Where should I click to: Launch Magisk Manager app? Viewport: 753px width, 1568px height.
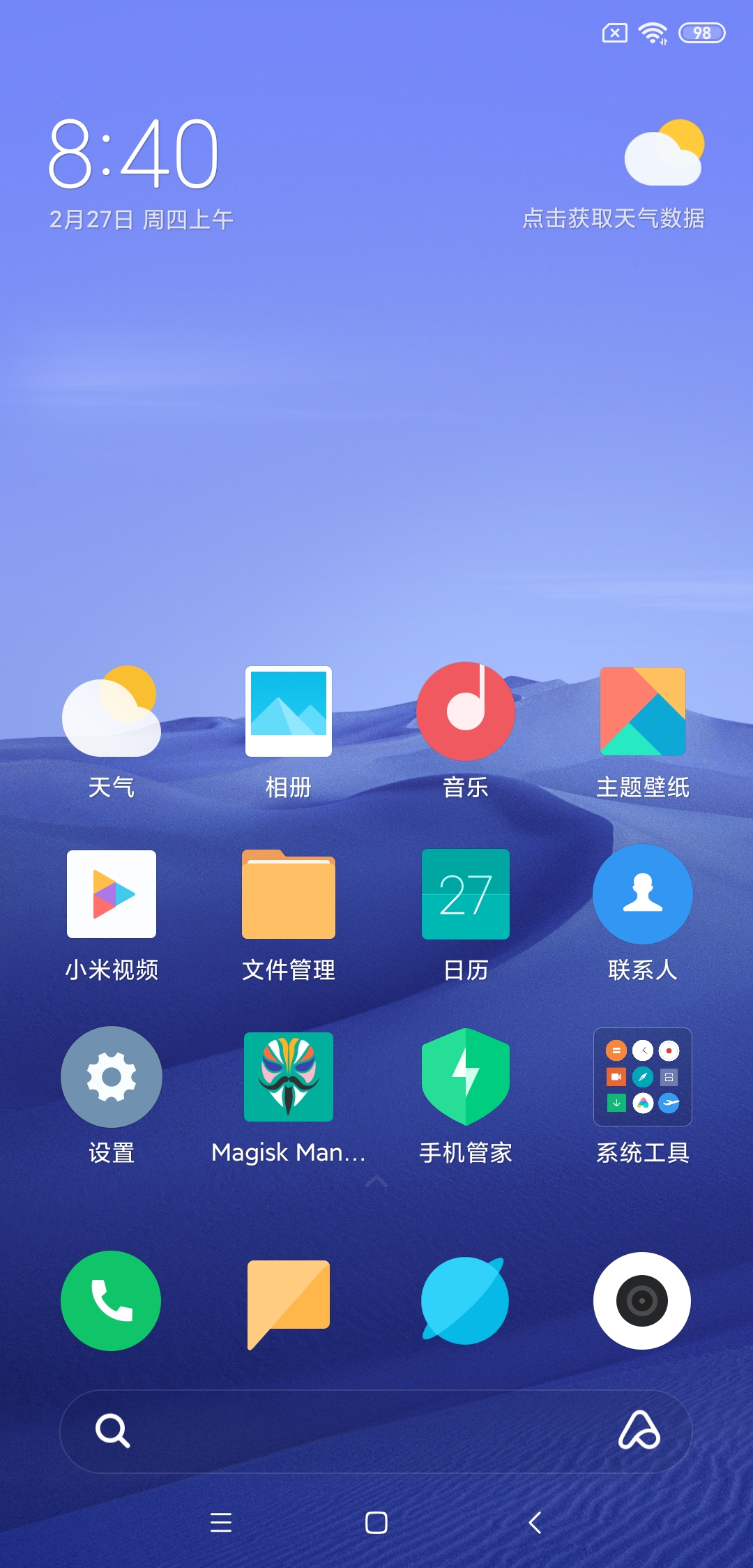[289, 1077]
